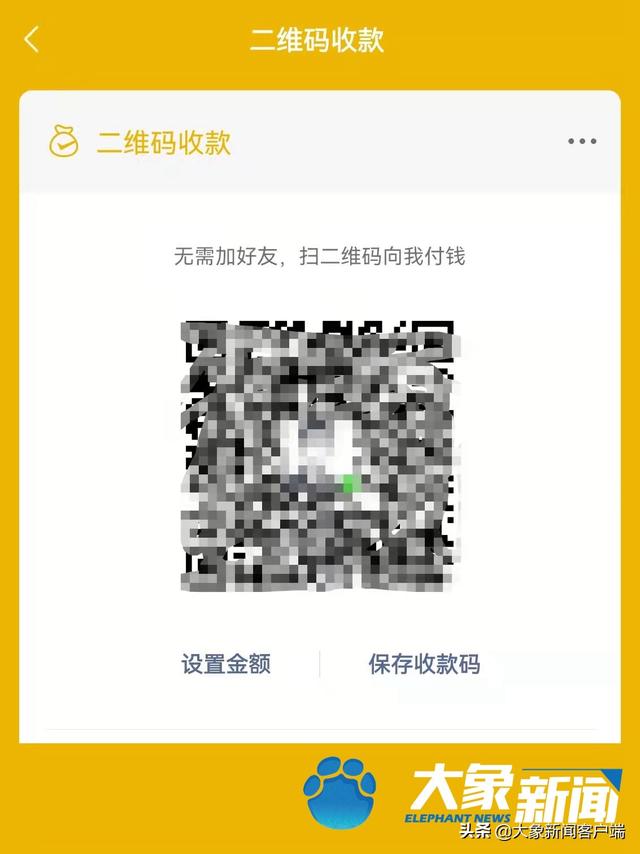Save the payment code via 保存收款码
The image size is (640, 854).
[424, 664]
